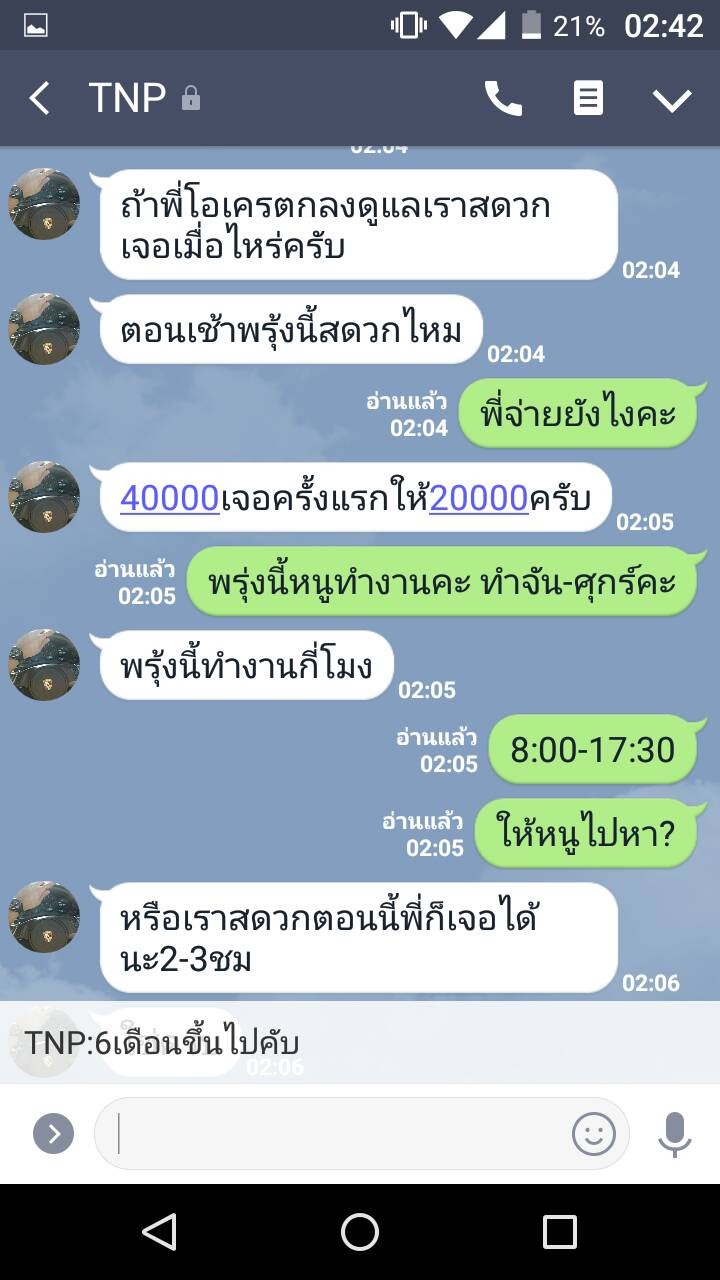720x1280 pixels.
Task: Expand the attachment options arrow
Action: pos(53,1134)
